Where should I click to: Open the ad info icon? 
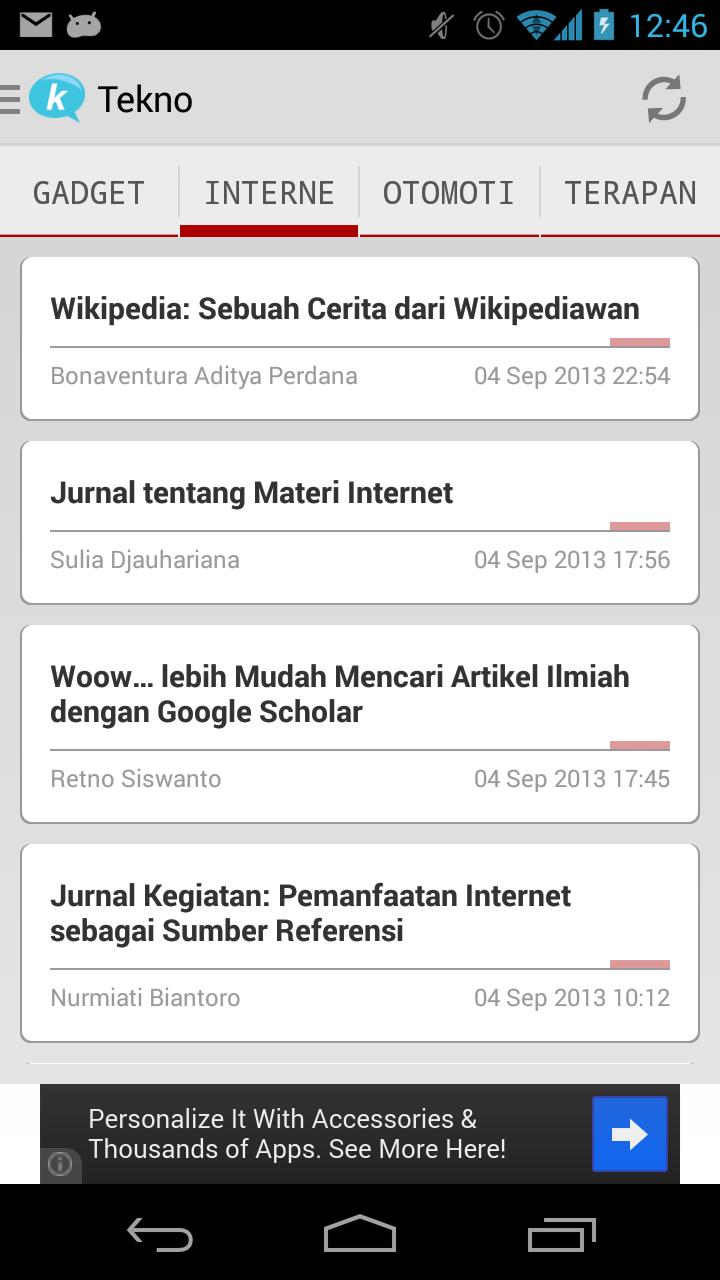point(60,1165)
